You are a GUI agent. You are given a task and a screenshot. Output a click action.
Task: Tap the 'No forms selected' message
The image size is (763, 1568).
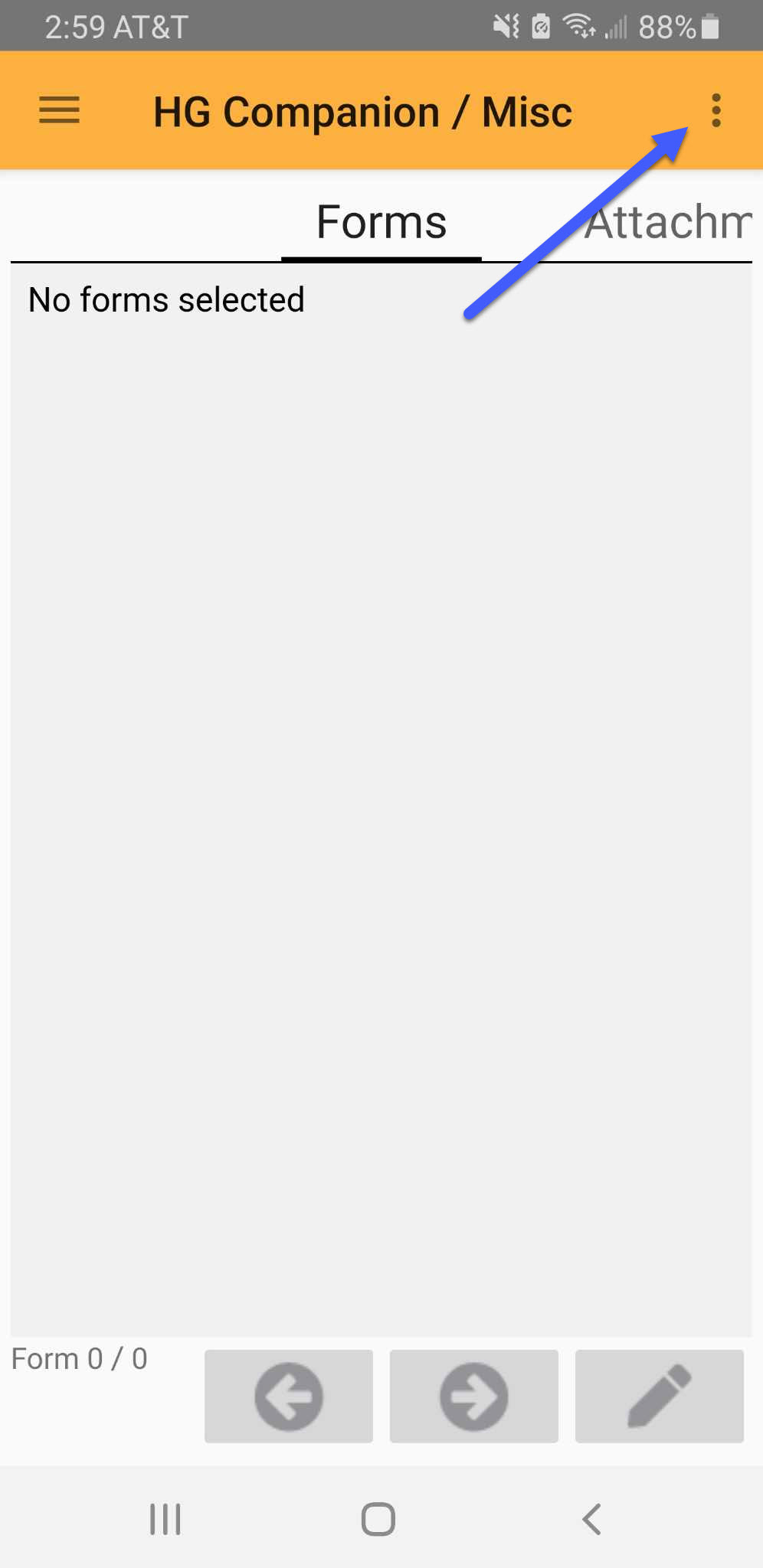tap(165, 300)
